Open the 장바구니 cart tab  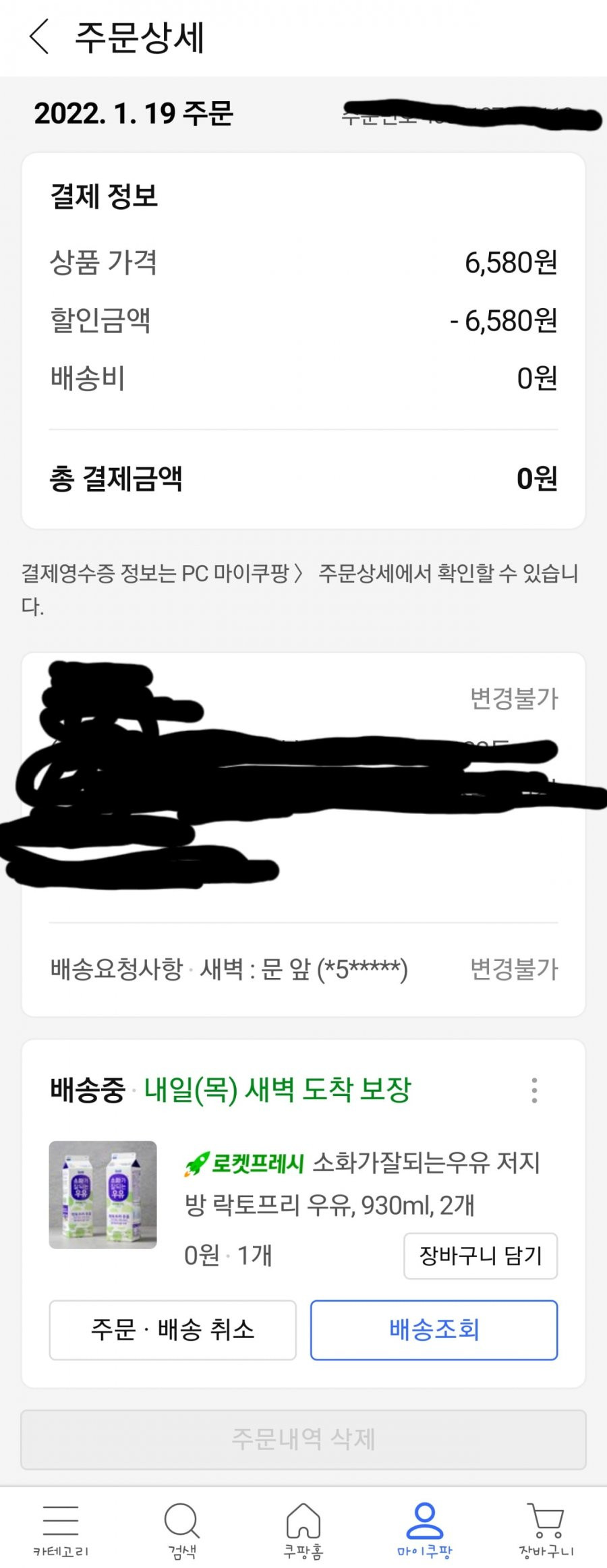click(x=546, y=1529)
